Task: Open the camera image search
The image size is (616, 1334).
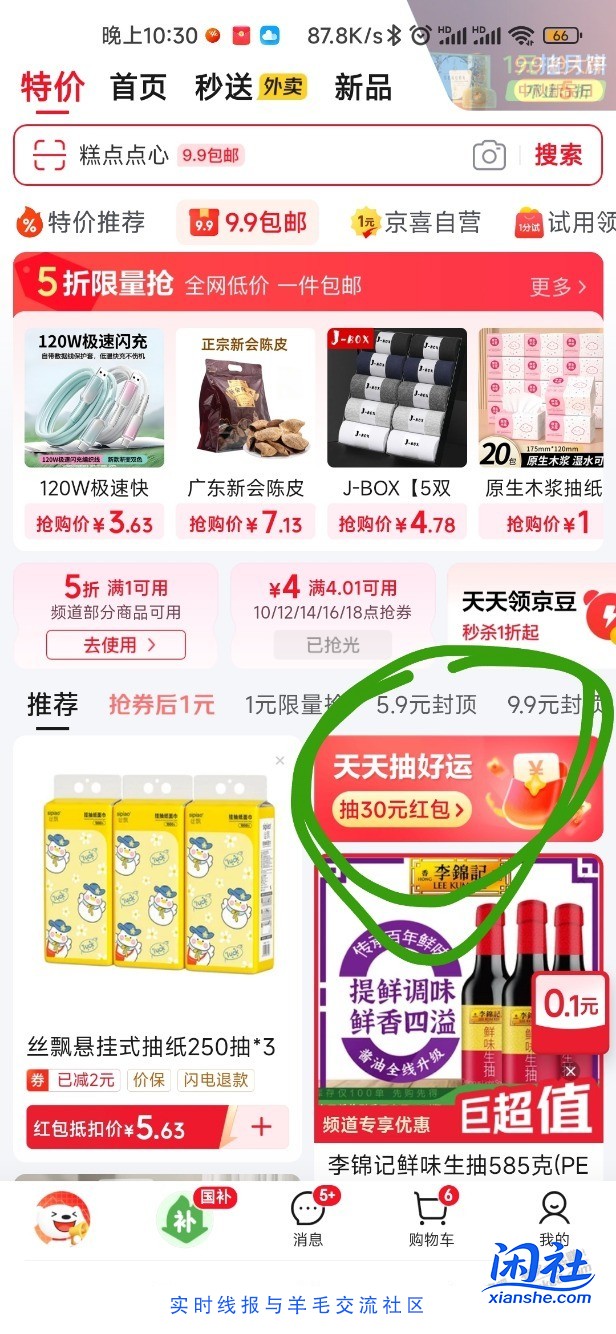Action: (489, 155)
